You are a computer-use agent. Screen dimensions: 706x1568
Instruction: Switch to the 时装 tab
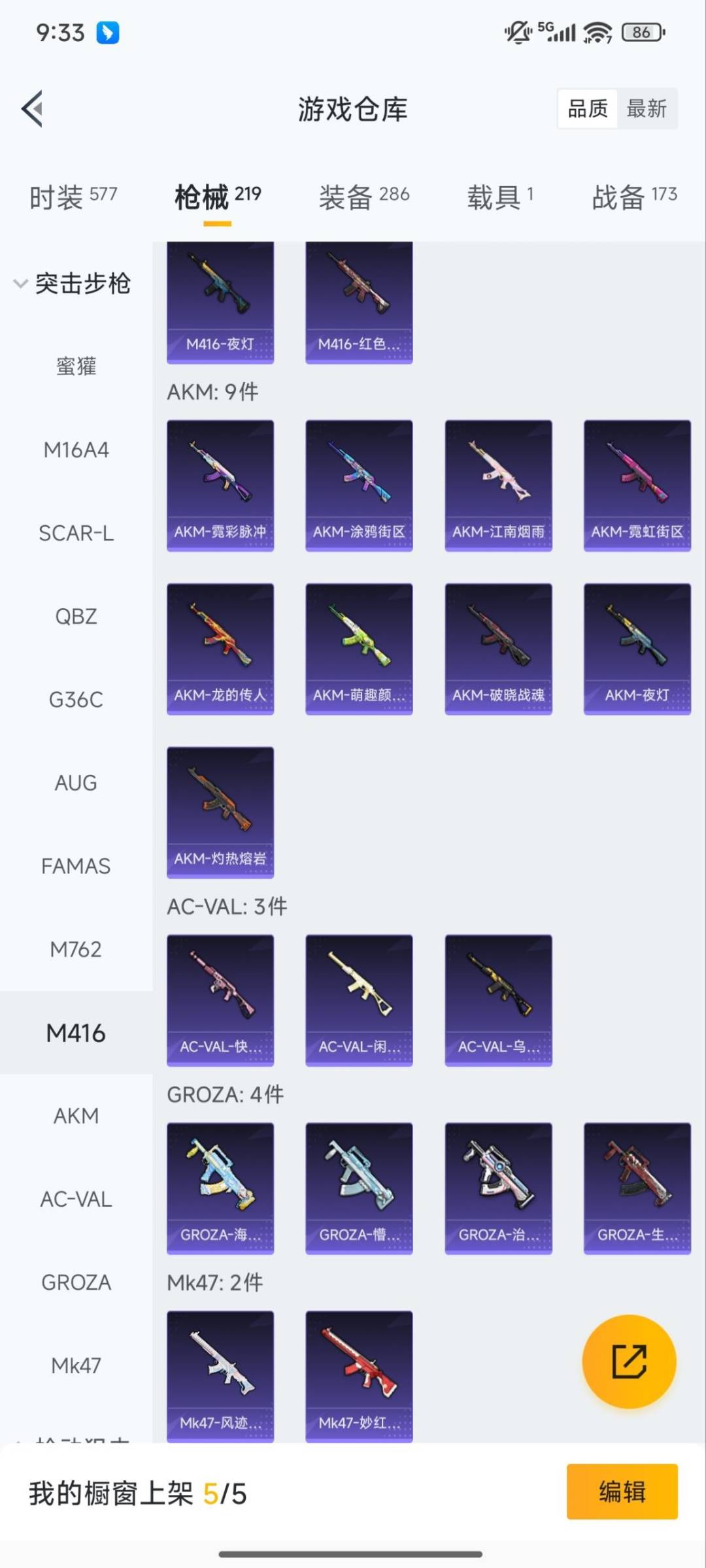click(x=73, y=196)
